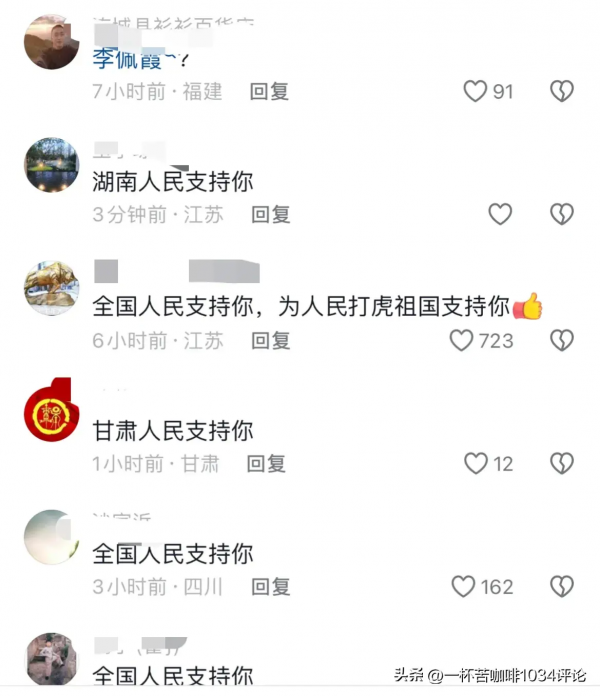This screenshot has height=696, width=600.
Task: Like the 湖南人民支持你 comment
Action: pos(499,214)
